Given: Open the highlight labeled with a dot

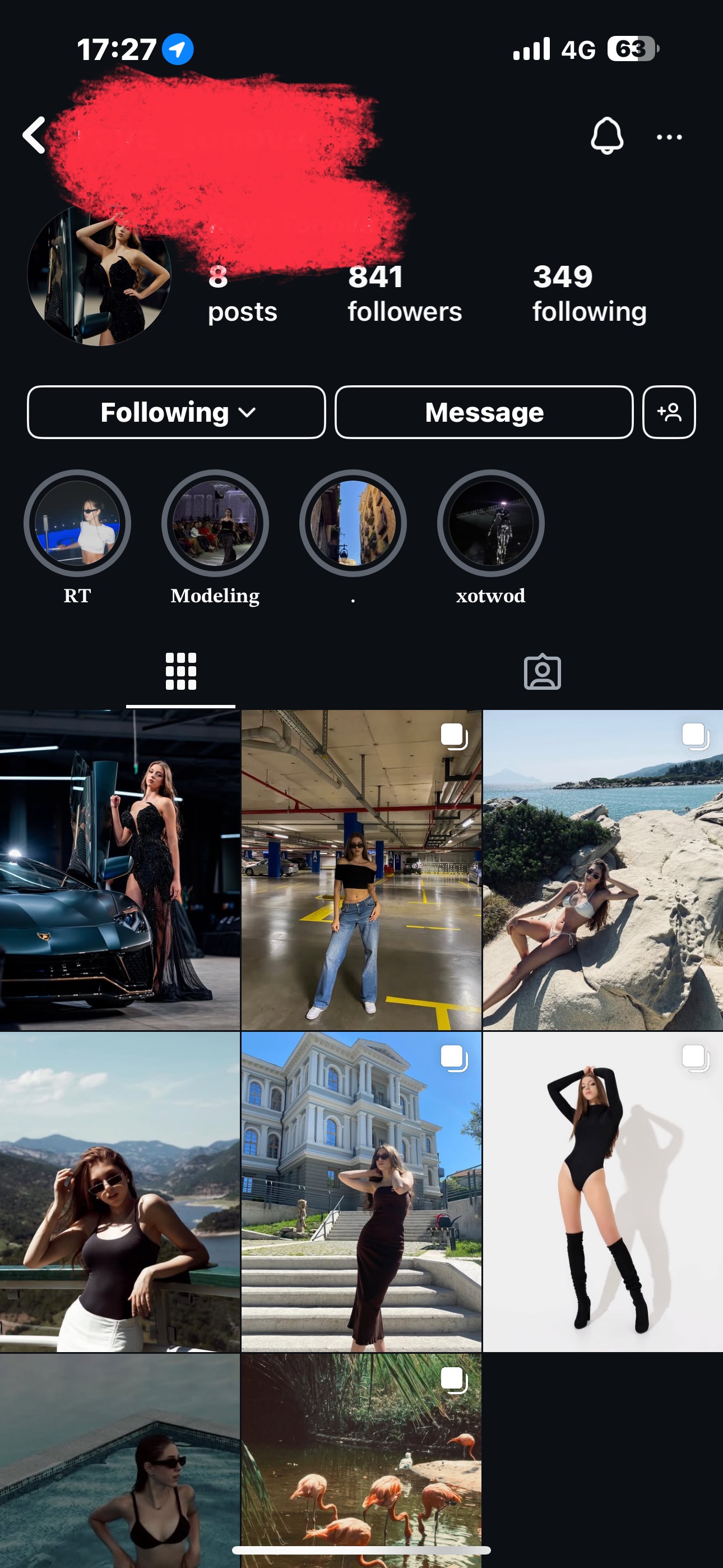Looking at the screenshot, I should click(353, 523).
